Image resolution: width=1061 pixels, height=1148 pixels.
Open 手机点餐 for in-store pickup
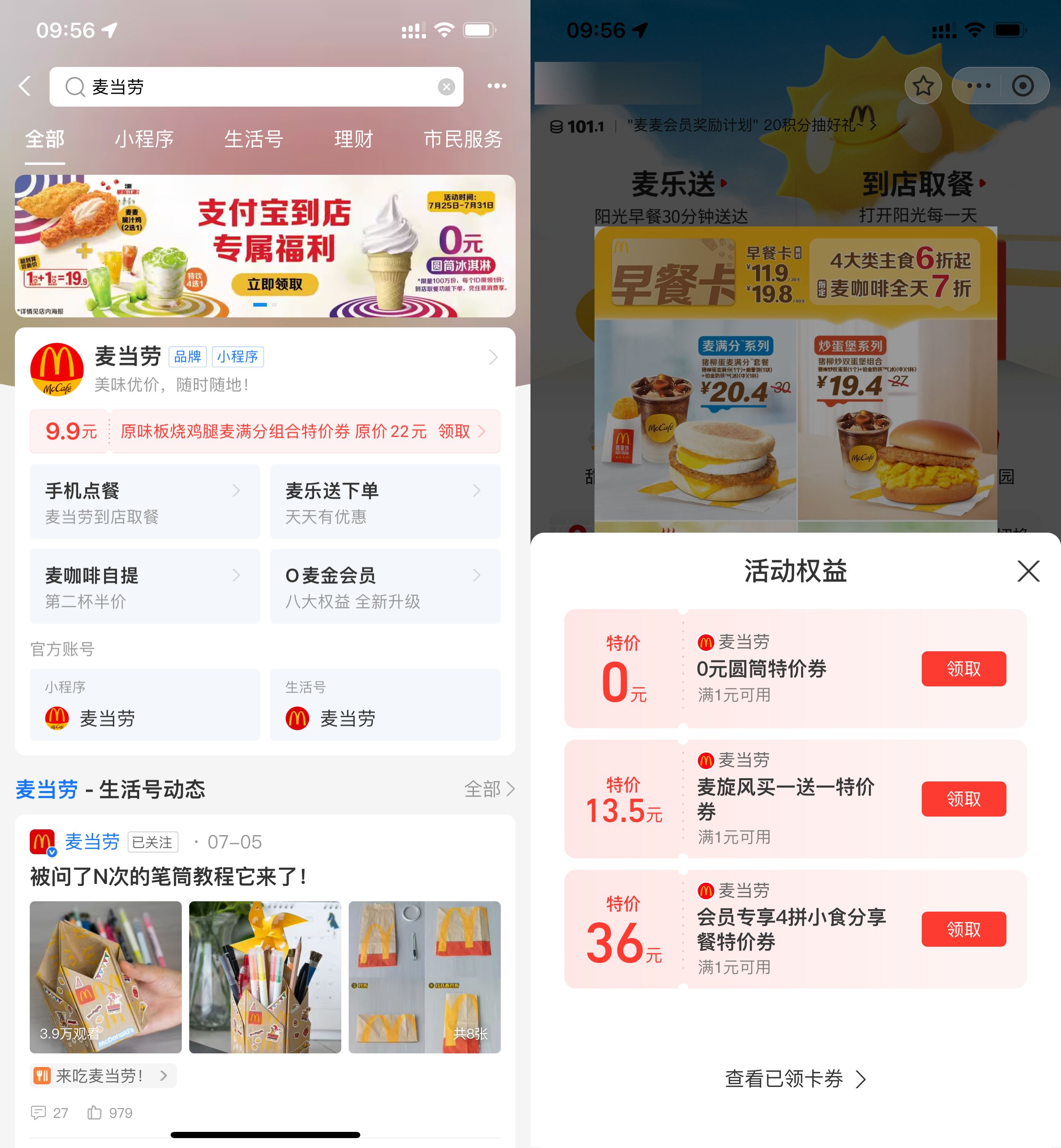pos(145,502)
